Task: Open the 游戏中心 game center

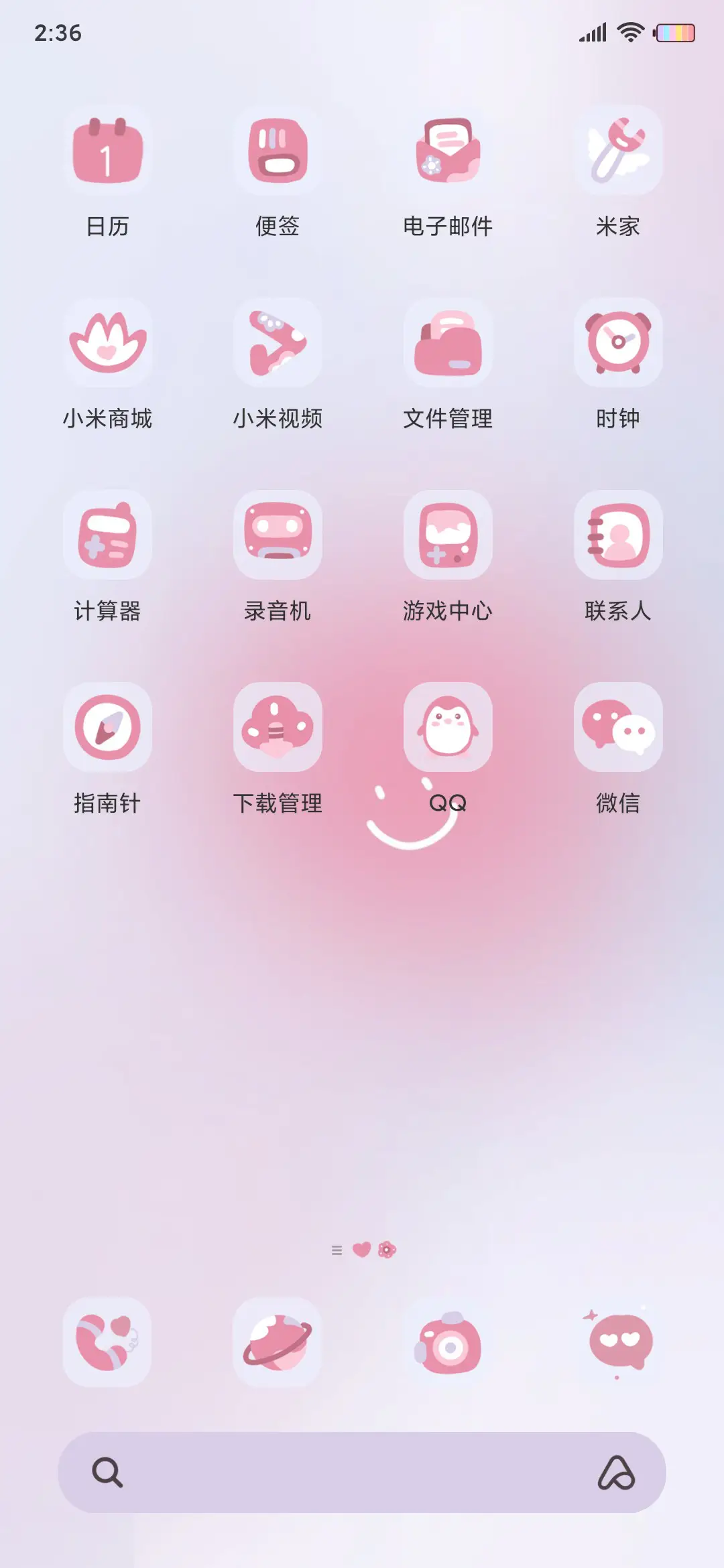Action: coord(448,535)
